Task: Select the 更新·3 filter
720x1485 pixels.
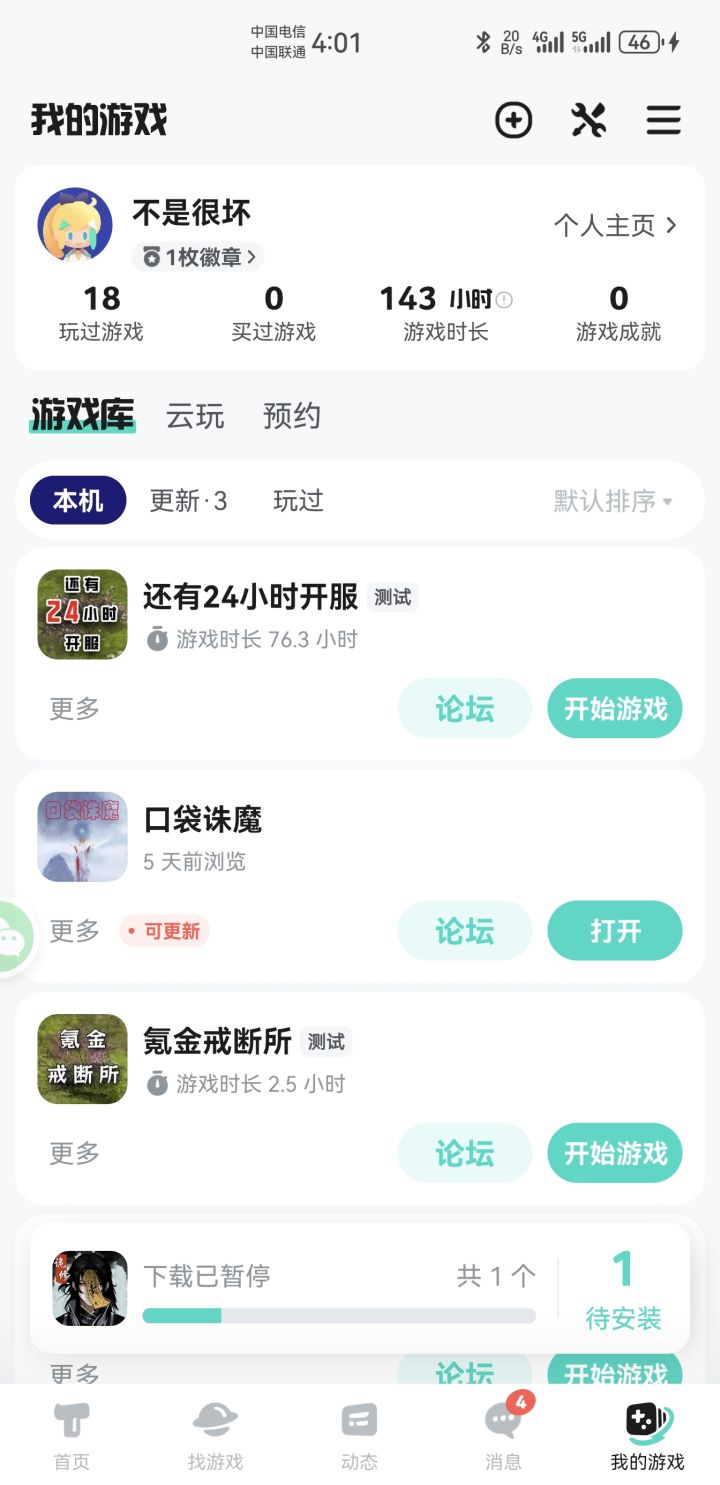Action: (188, 501)
